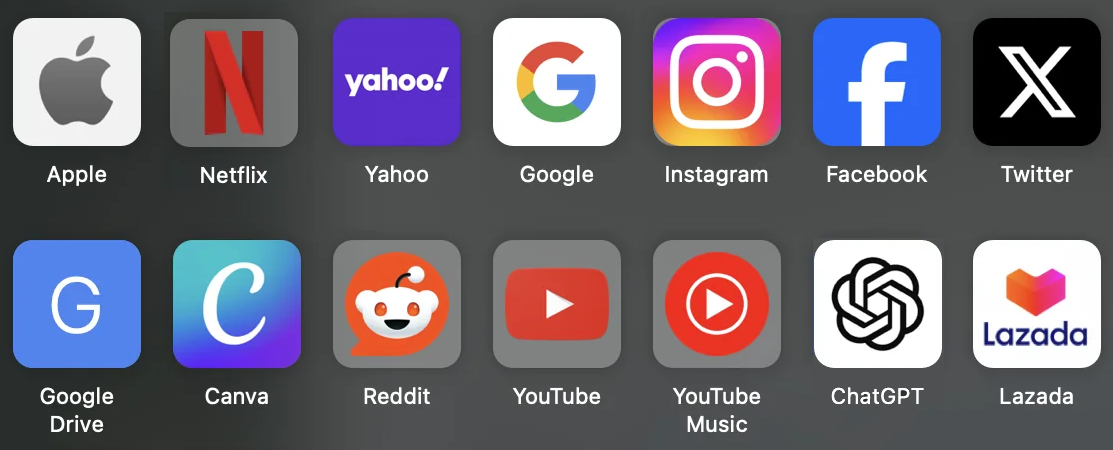Image resolution: width=1113 pixels, height=450 pixels.
Task: Go to the Google shortcut
Action: (557, 82)
